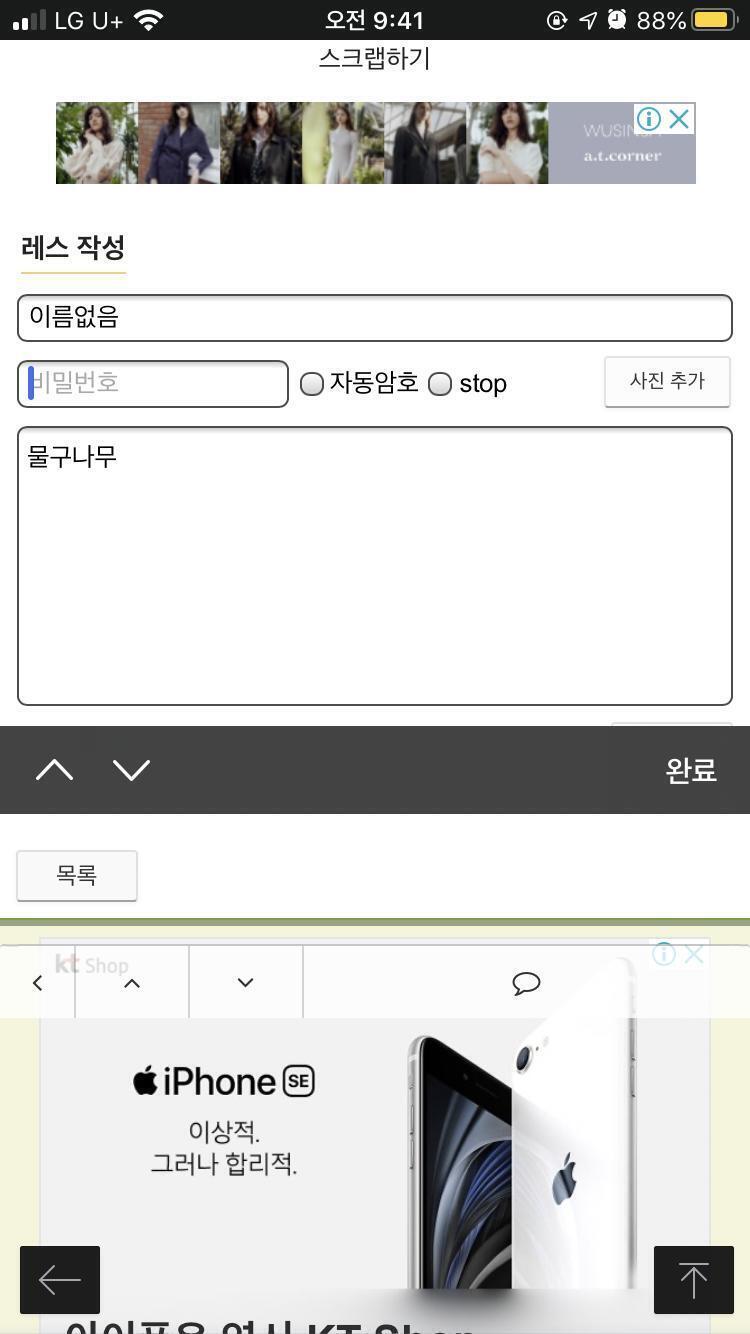Tap the comment text area containing 물구나무
This screenshot has width=750, height=1334.
coord(375,566)
